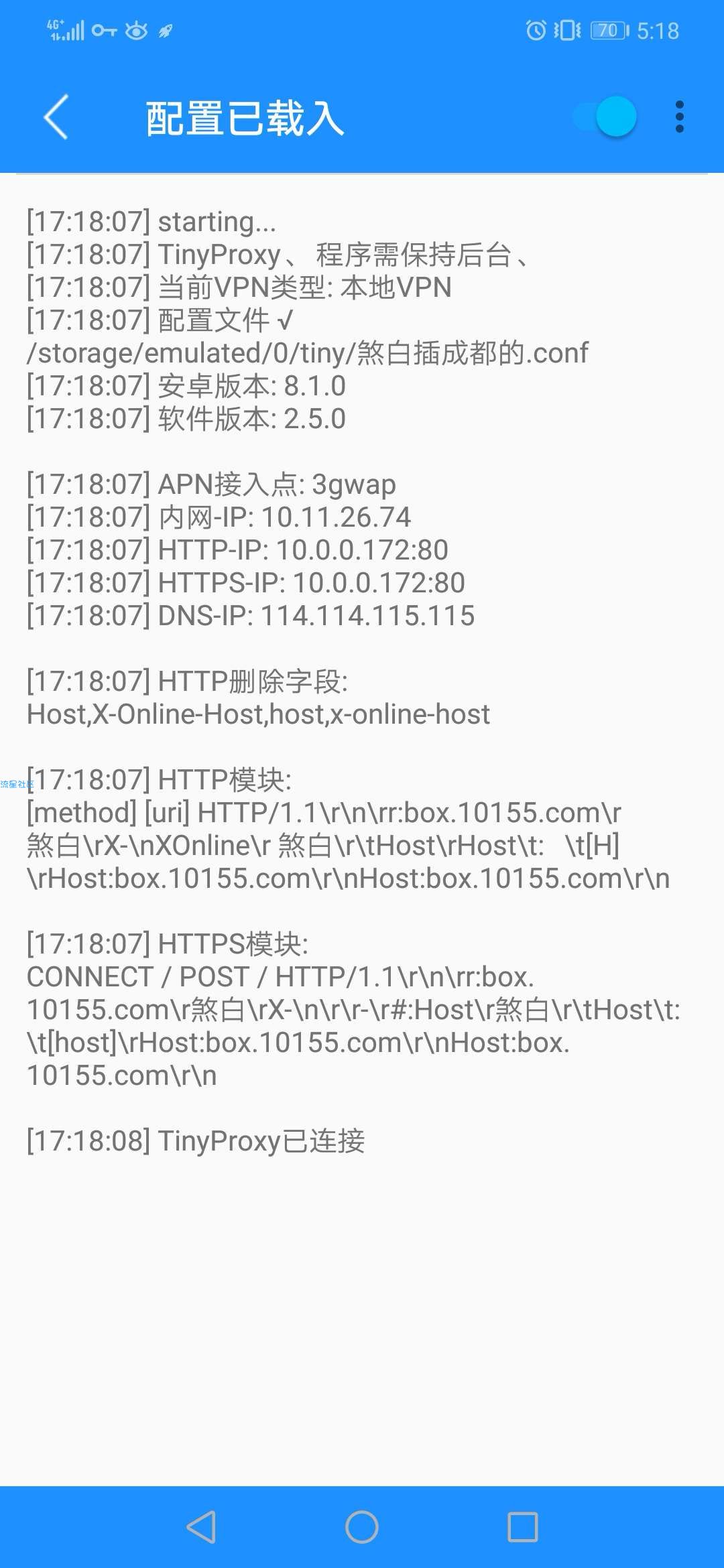This screenshot has height=1568, width=724.
Task: Tap the system home button
Action: click(362, 1527)
